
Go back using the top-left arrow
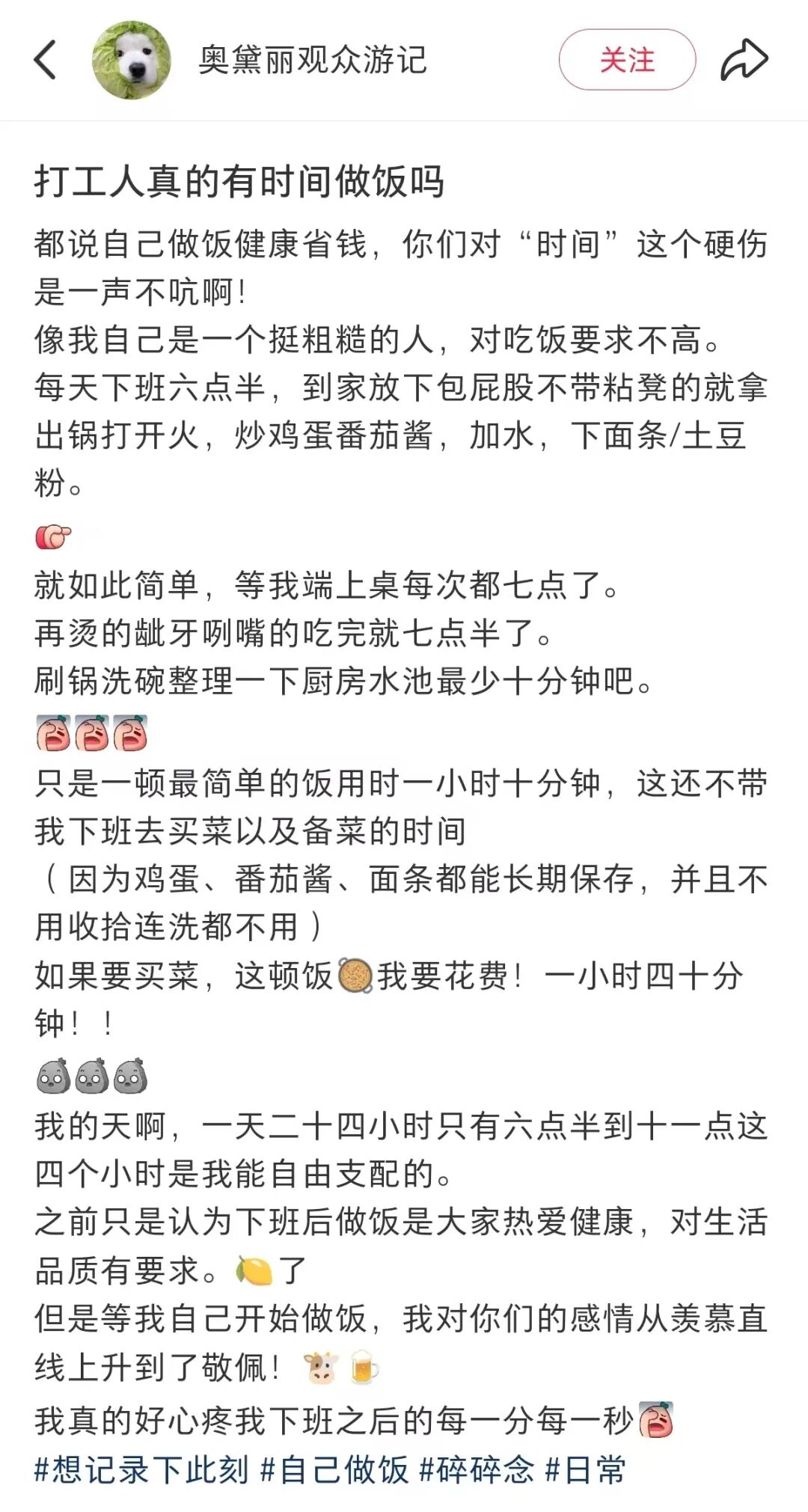[46, 60]
